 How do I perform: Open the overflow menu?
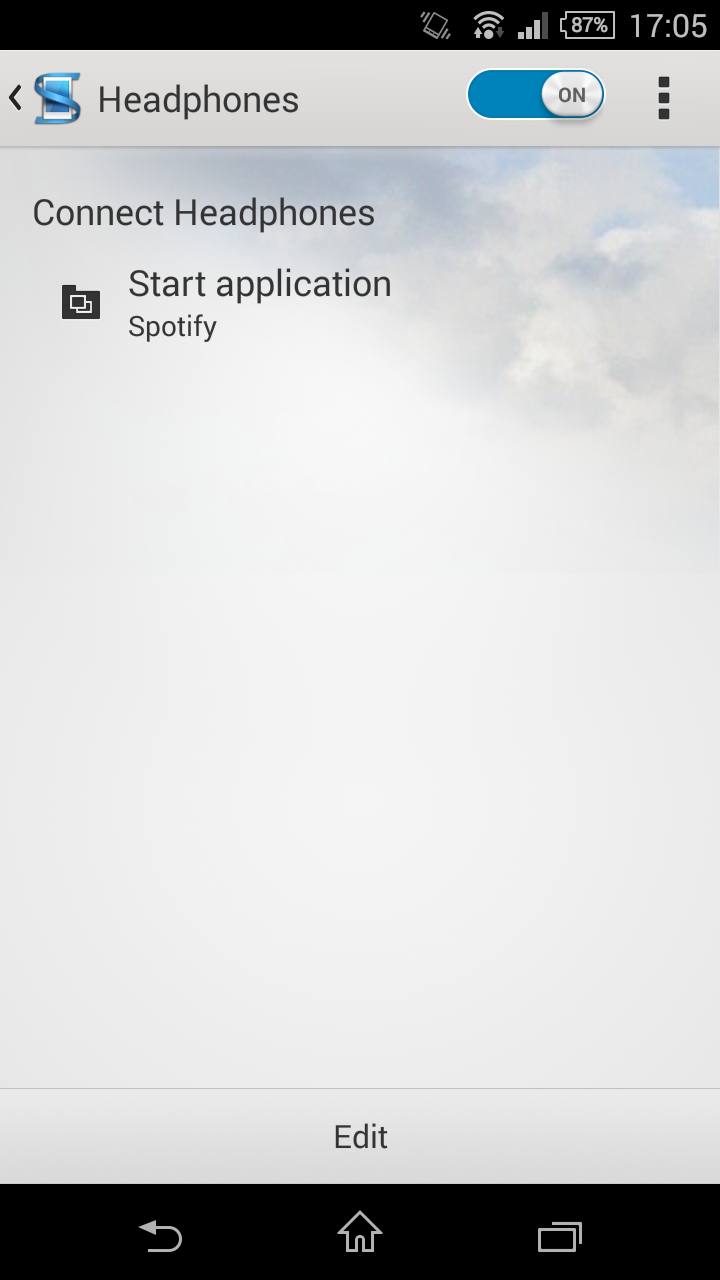663,98
